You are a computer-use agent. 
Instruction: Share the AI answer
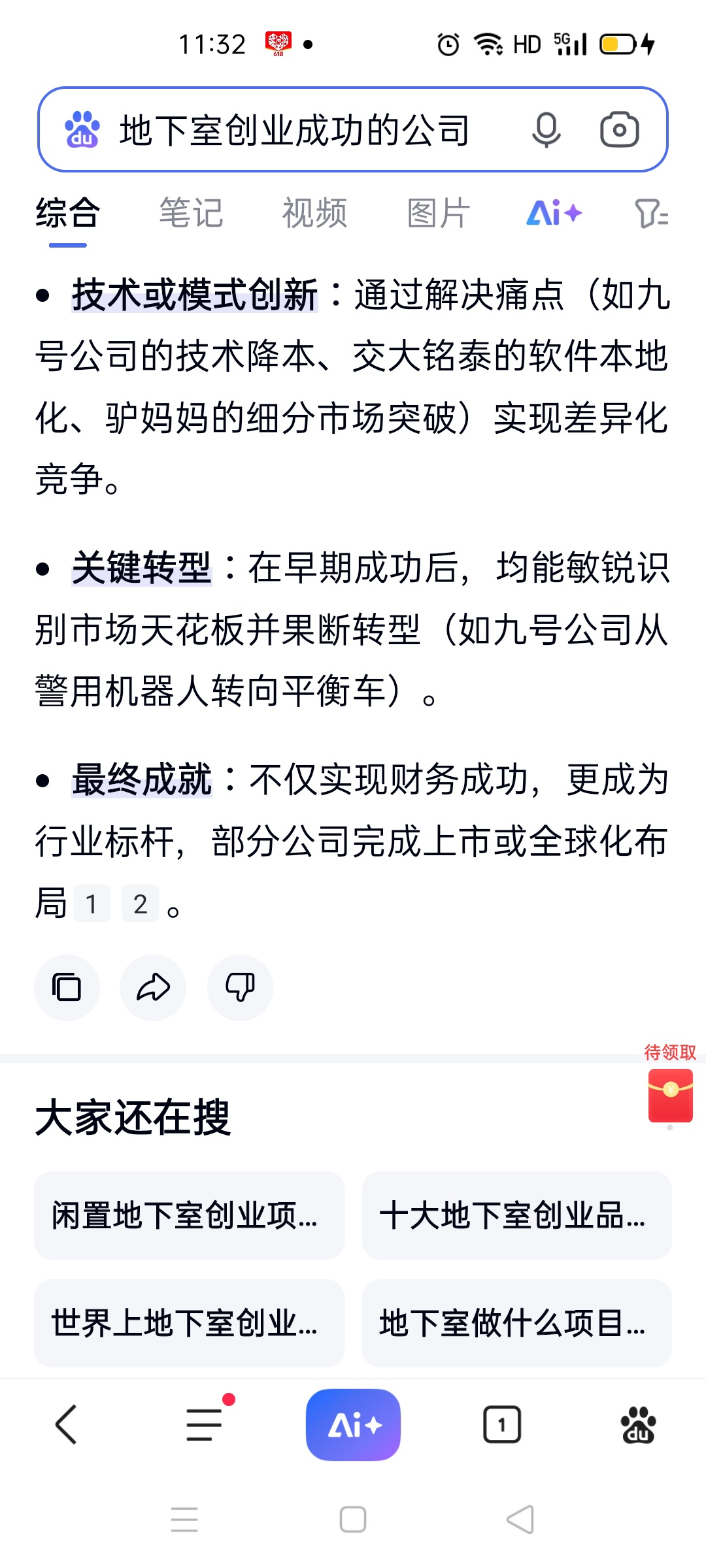pos(153,987)
